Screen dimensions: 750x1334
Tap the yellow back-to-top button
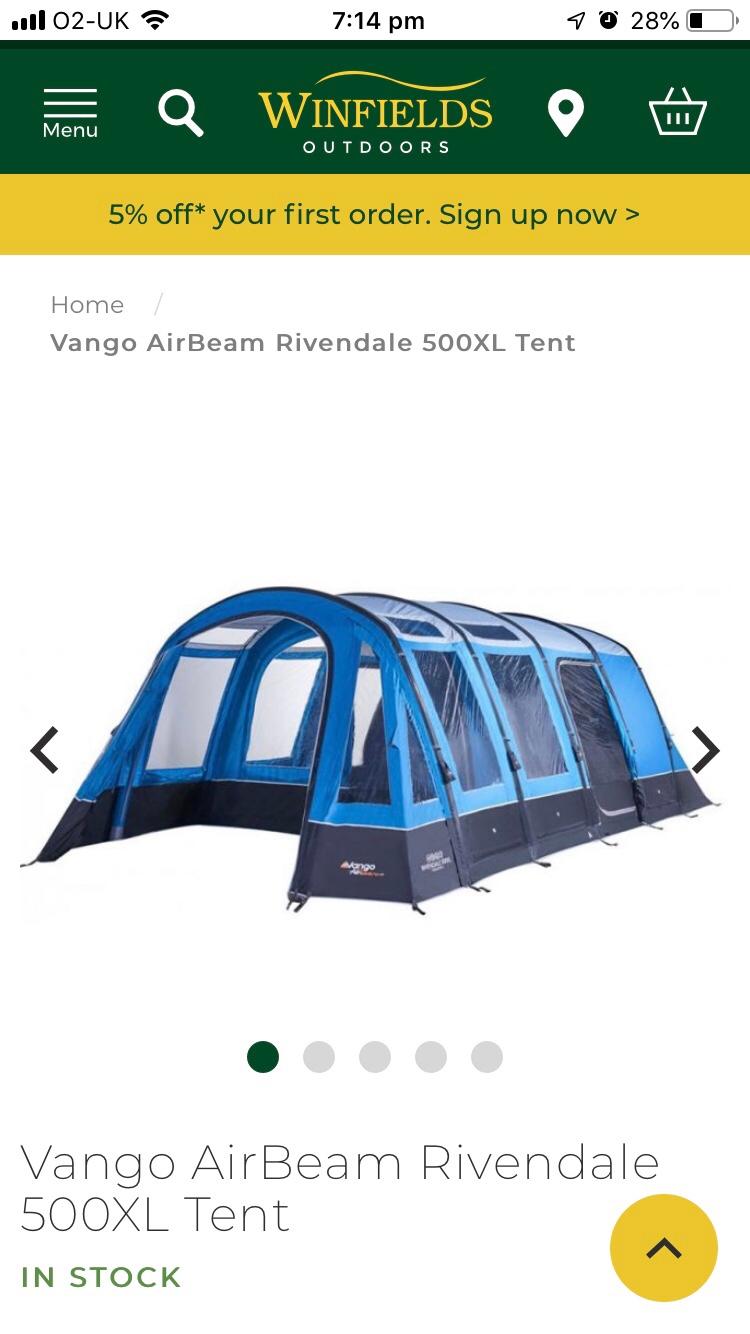point(664,1248)
